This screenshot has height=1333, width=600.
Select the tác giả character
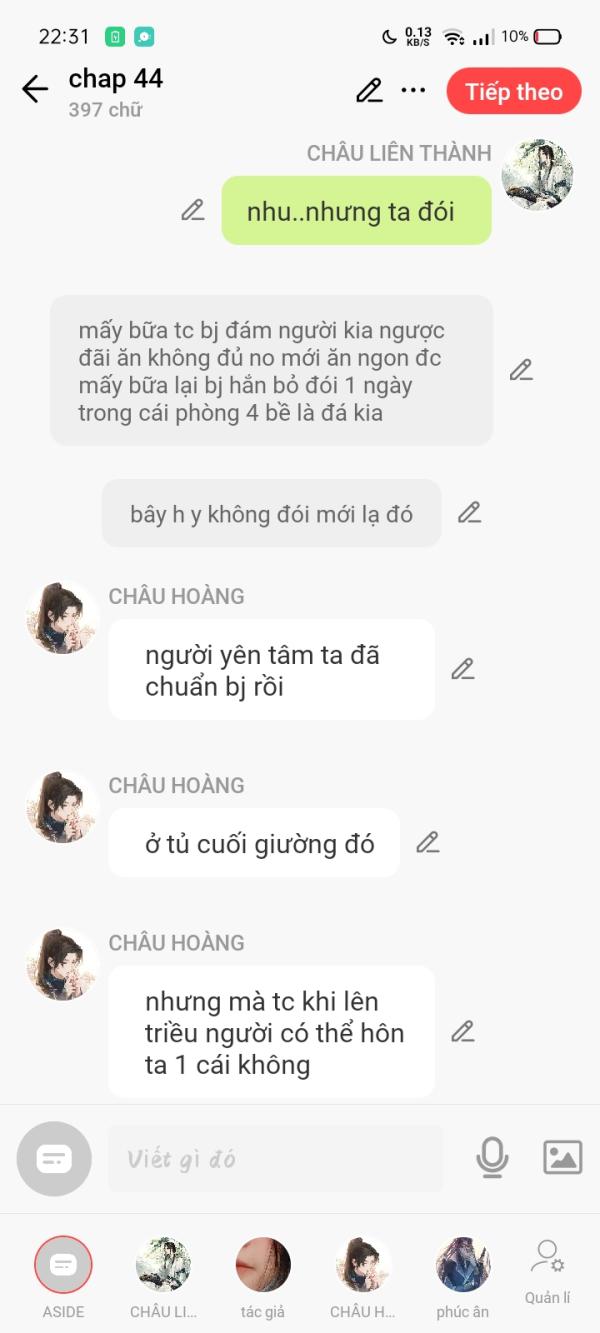coord(262,1277)
